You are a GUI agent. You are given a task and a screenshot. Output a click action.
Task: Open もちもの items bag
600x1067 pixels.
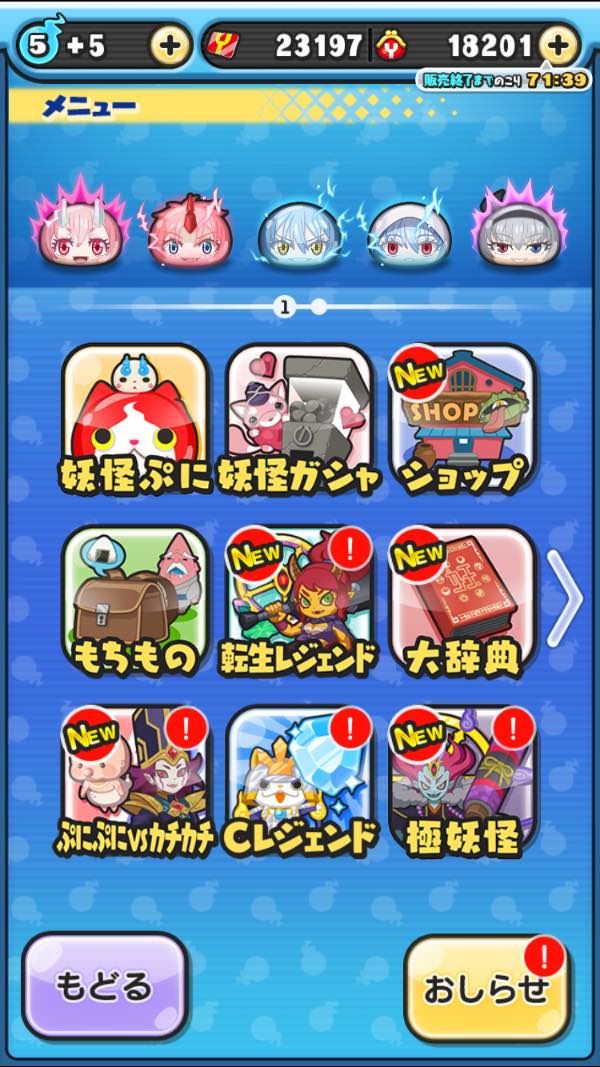[x=136, y=602]
